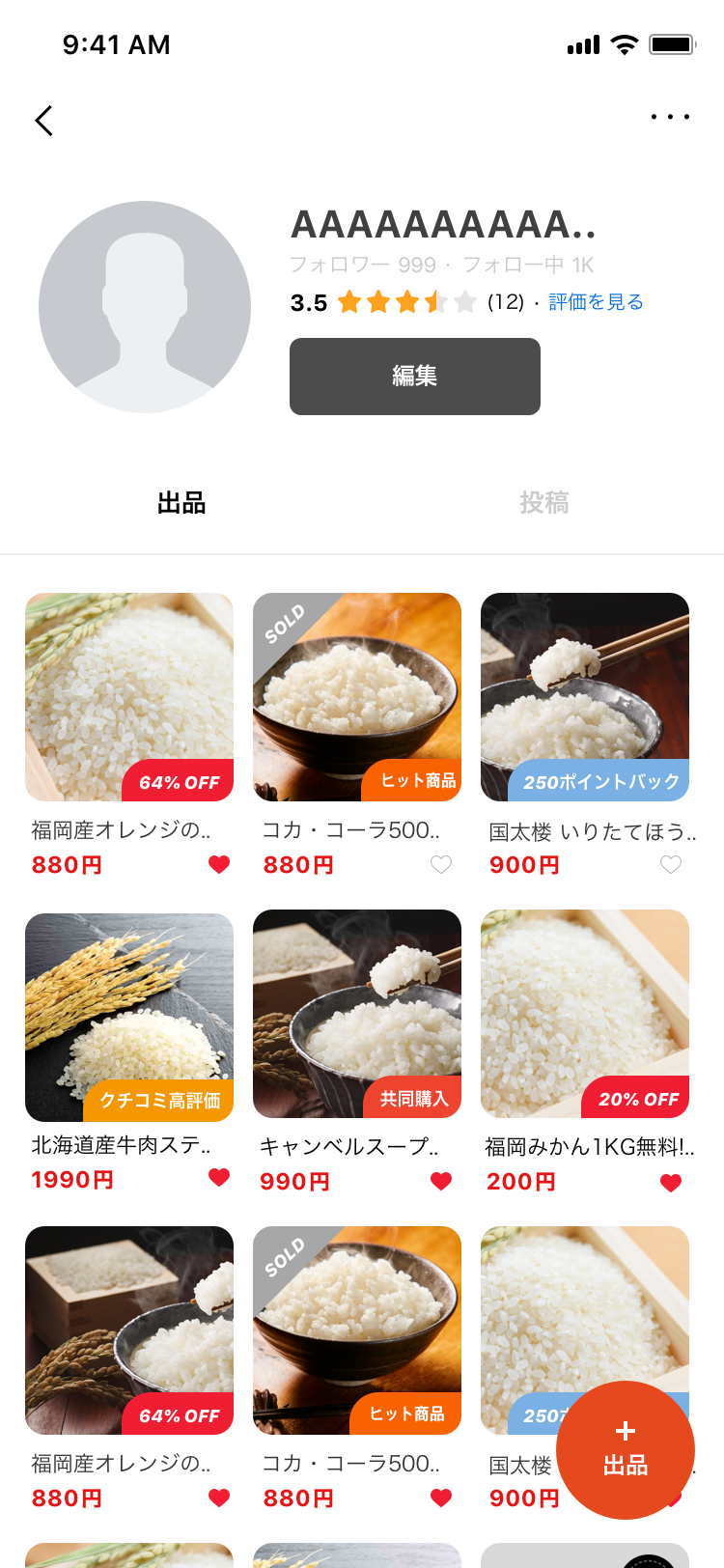Open the 64% OFF rice item in the first row
The image size is (724, 1568).
pos(129,697)
